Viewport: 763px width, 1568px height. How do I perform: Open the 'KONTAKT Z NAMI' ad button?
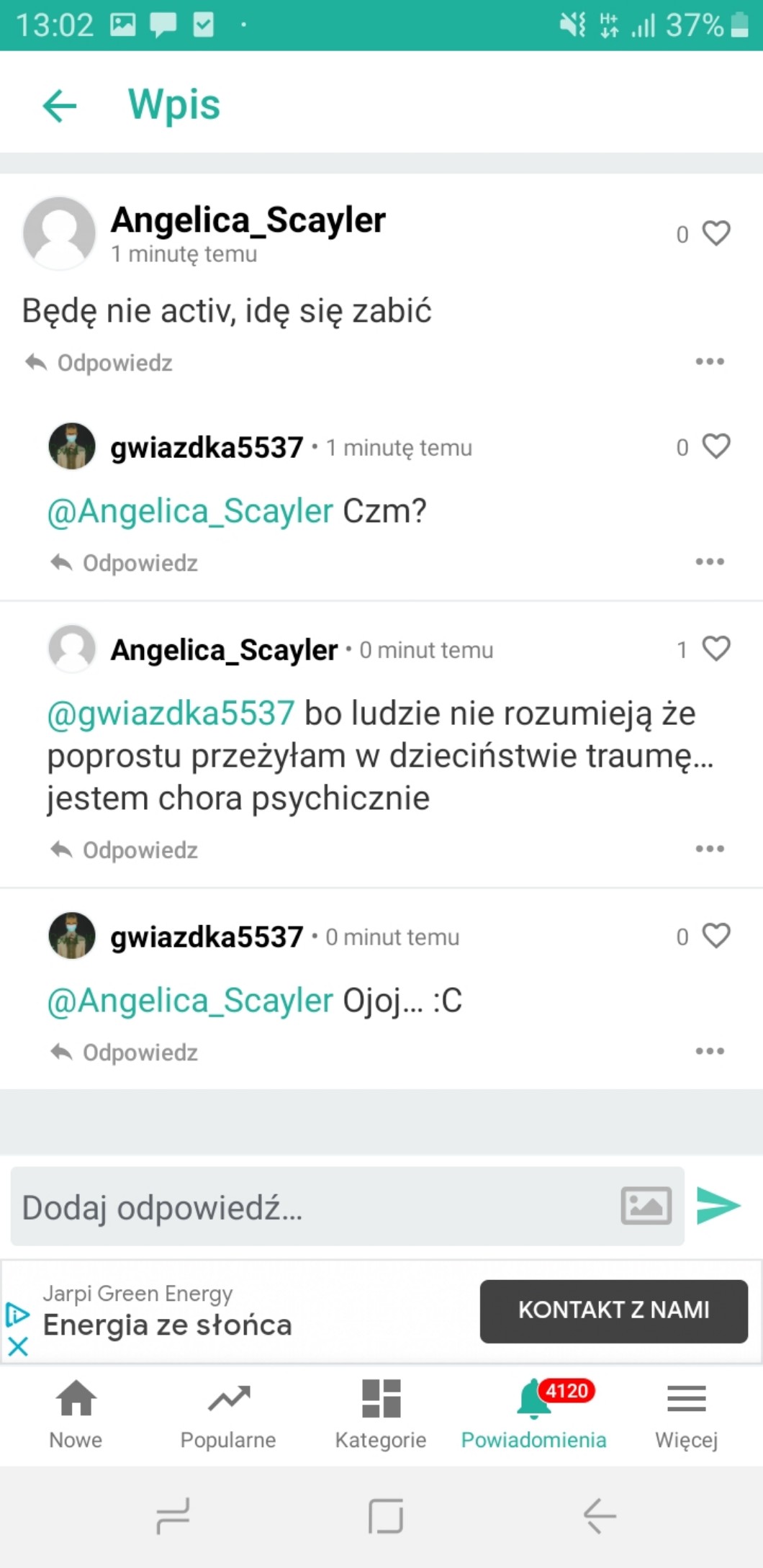click(613, 1310)
